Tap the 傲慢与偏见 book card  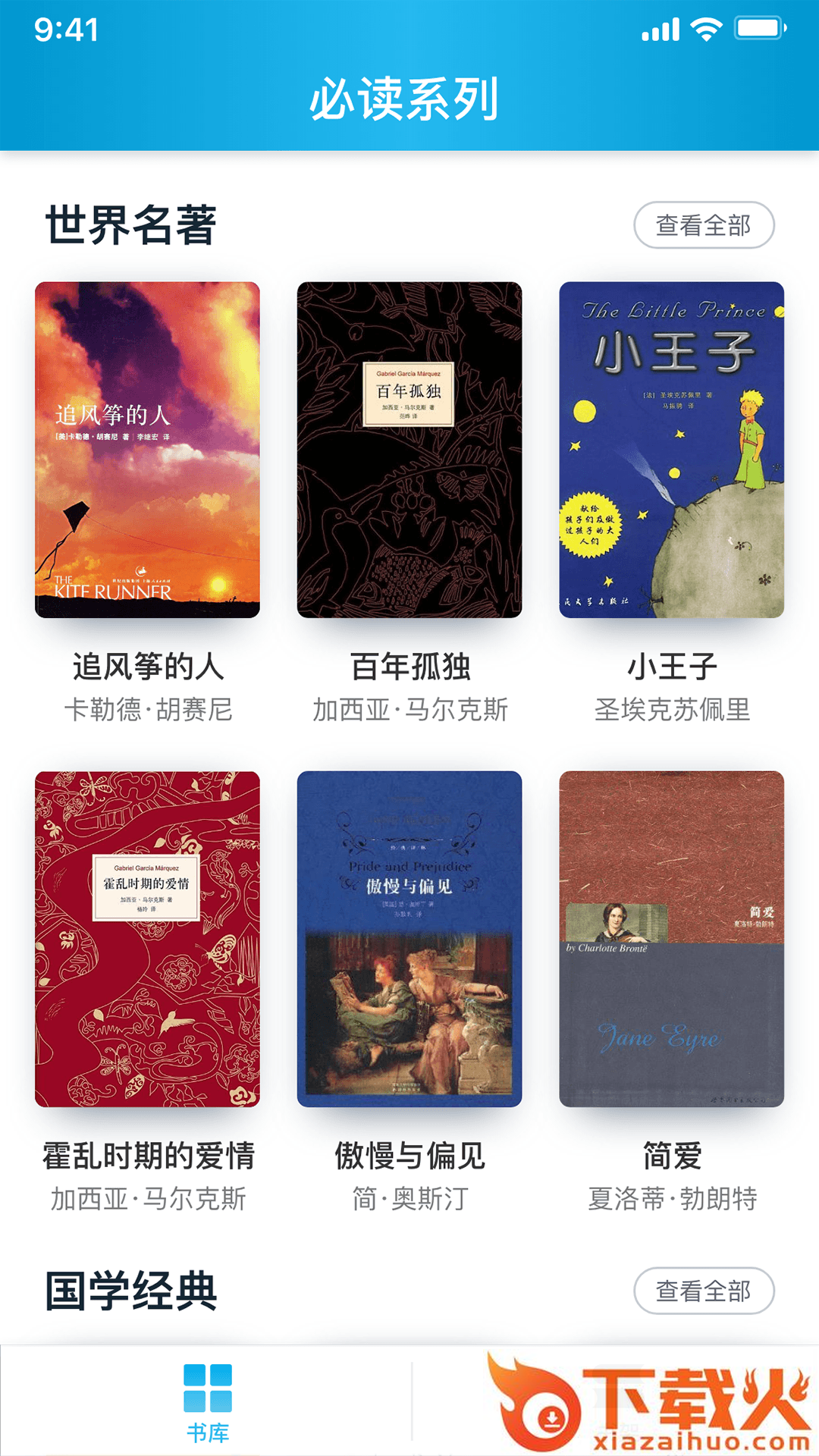click(x=409, y=939)
